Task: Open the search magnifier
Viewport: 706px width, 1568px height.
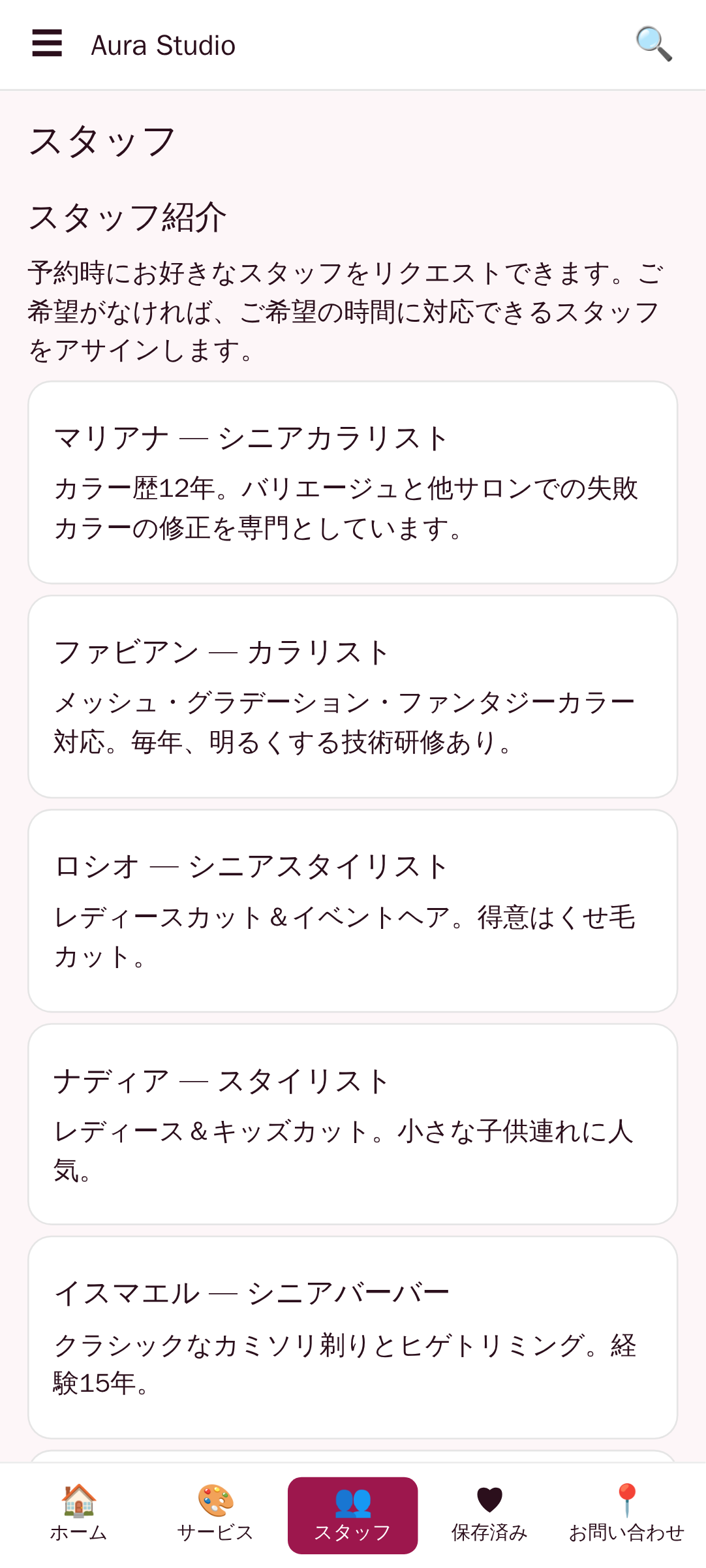Action: coord(654,44)
